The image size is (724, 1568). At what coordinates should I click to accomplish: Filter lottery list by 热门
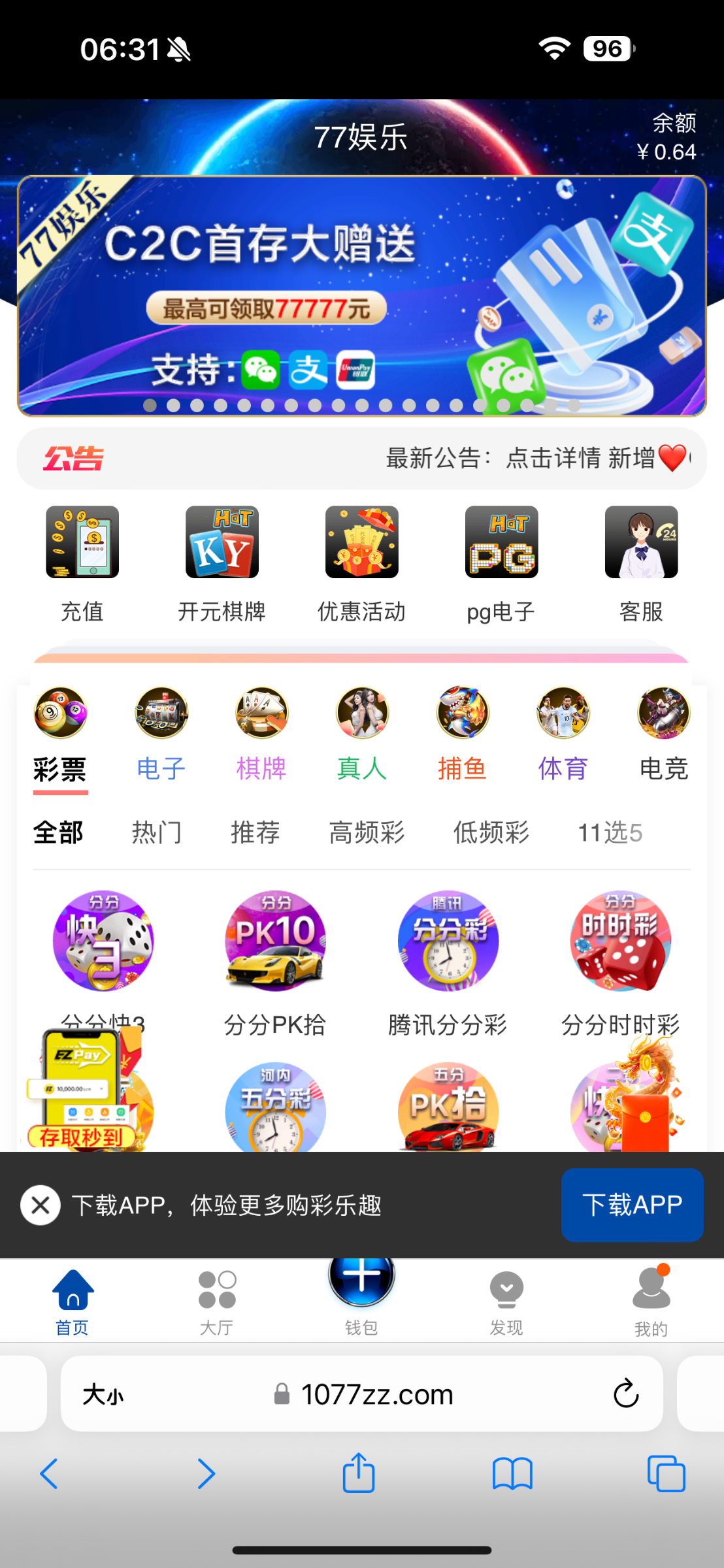click(157, 832)
